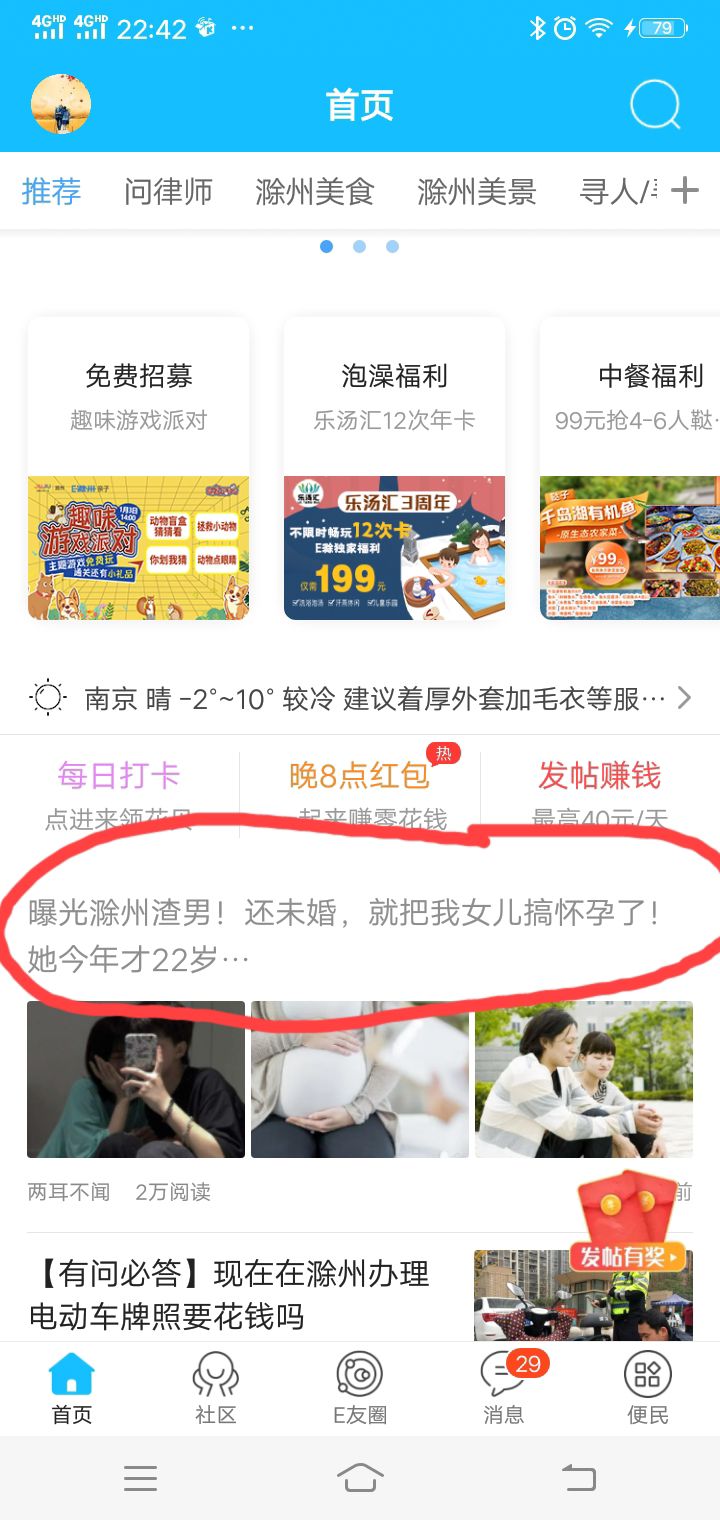Screen dimensions: 720x1520
Task: Open 每日打卡 daily check-in
Action: 119,792
